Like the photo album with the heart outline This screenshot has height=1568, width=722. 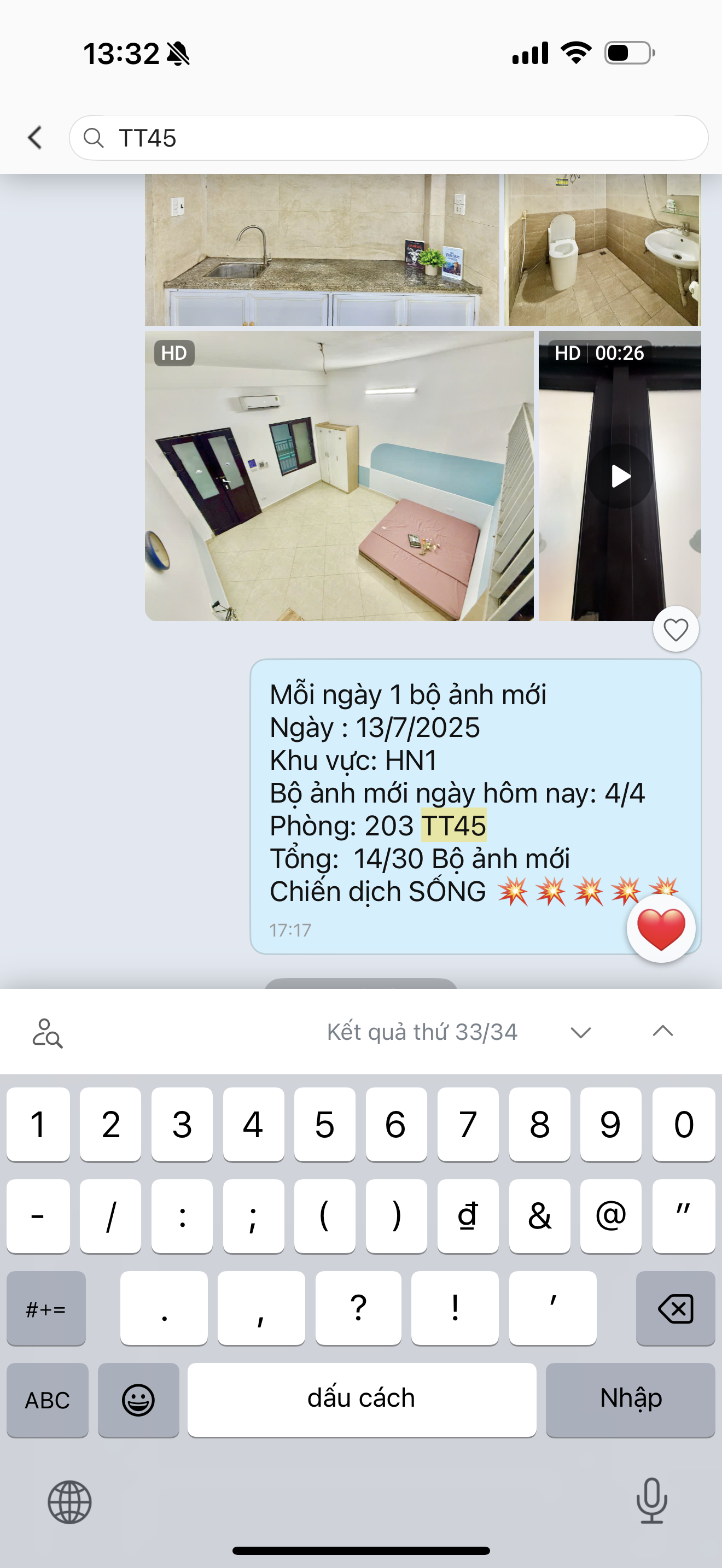pos(675,629)
